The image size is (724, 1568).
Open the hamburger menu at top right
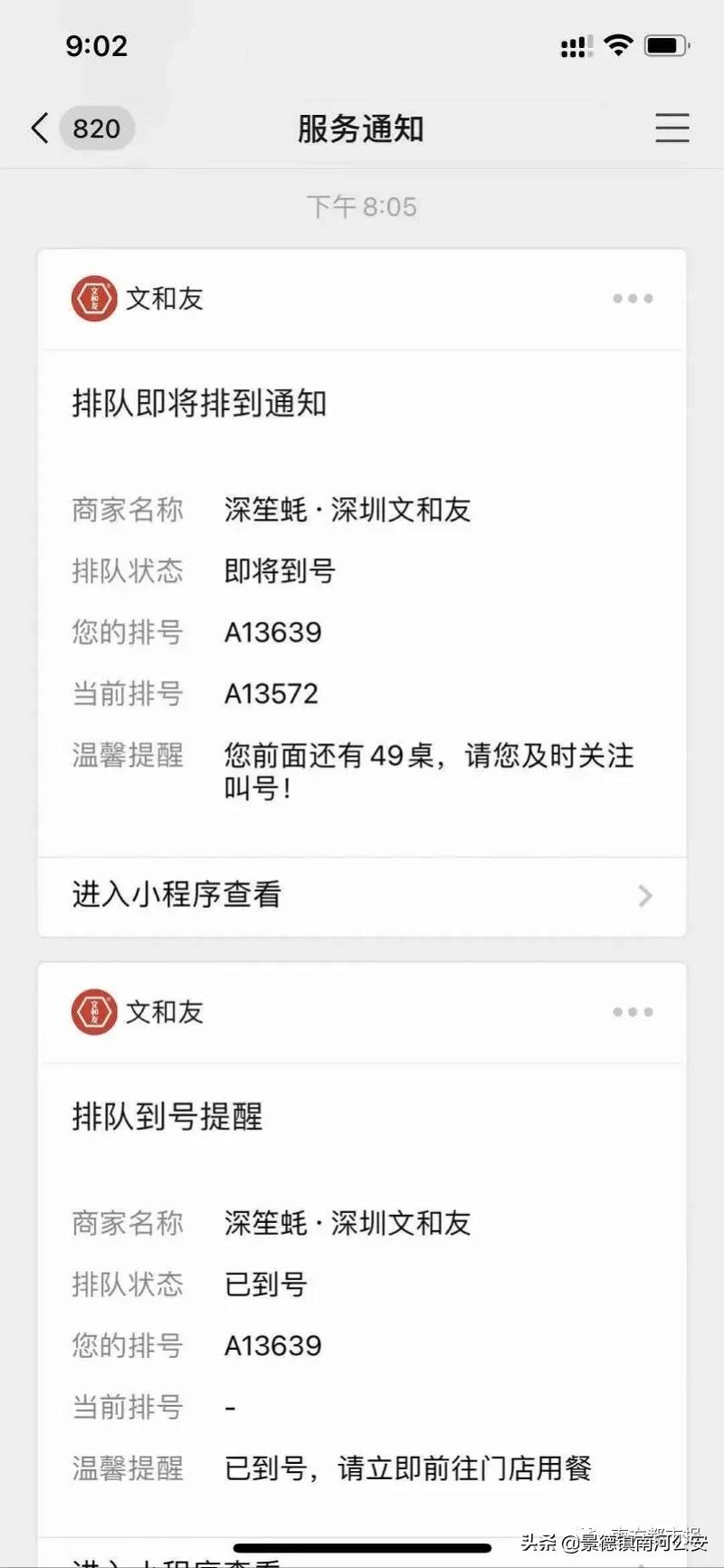coord(672,129)
